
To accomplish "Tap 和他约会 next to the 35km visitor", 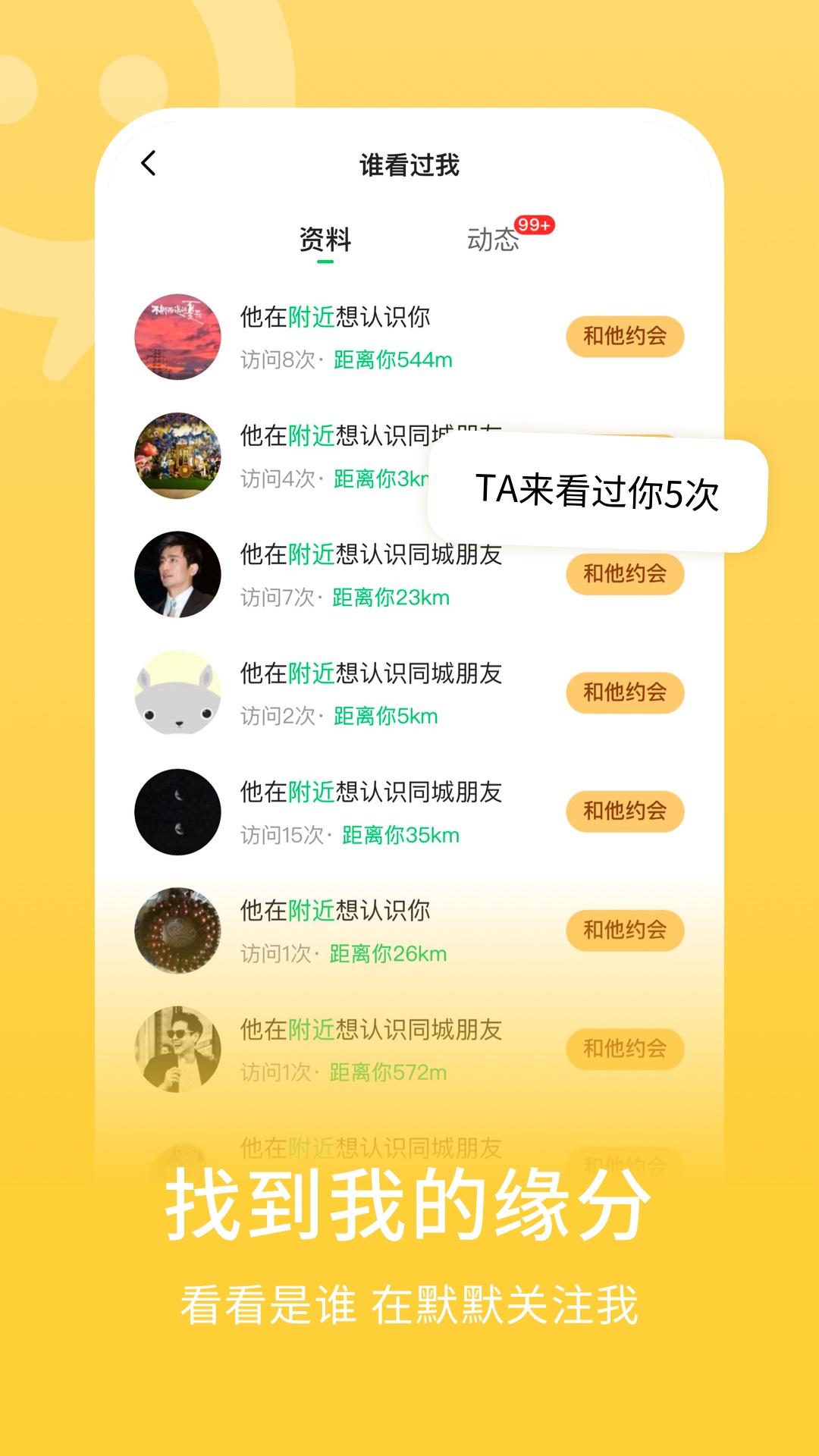I will 624,811.
